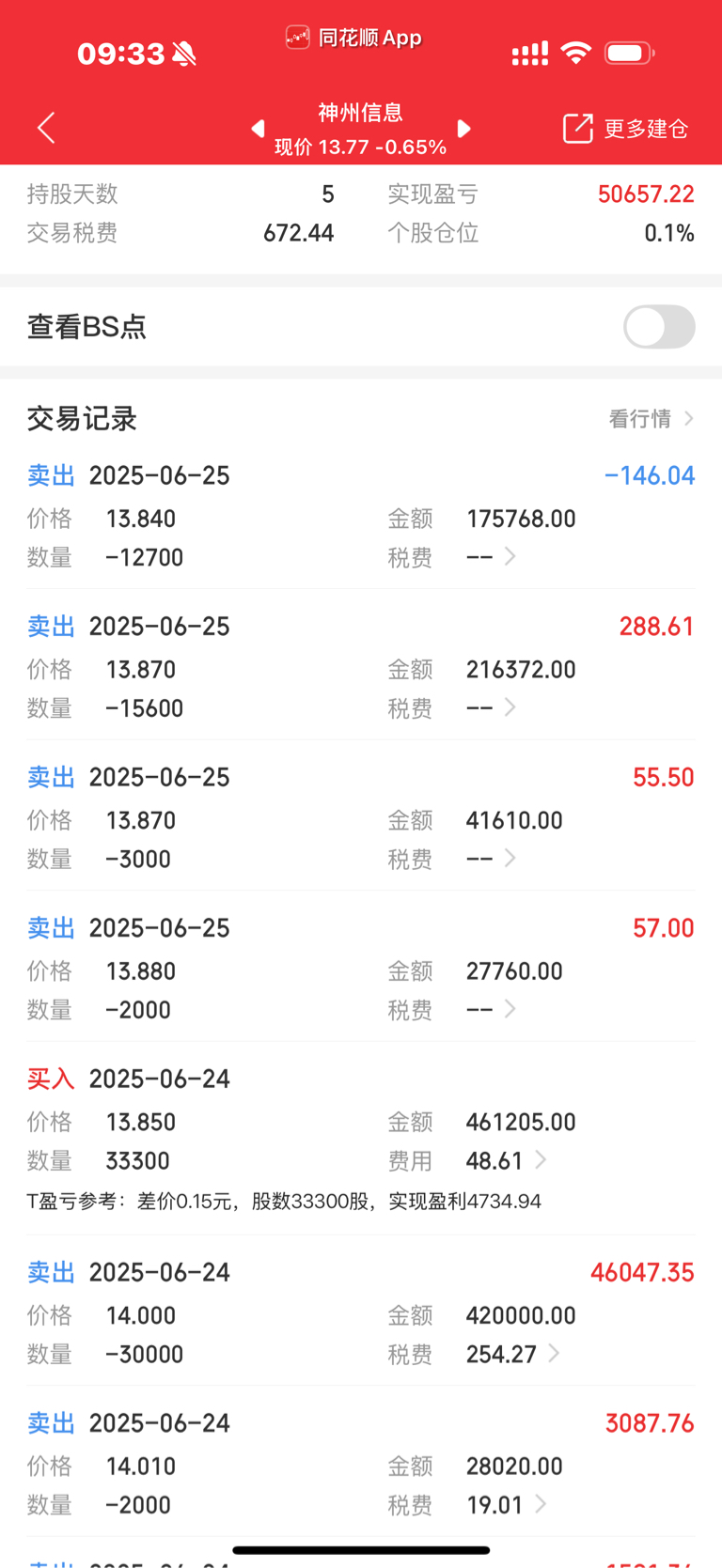Open 更多建仓 in the header
This screenshot has height=1568, width=722.
pos(625,129)
